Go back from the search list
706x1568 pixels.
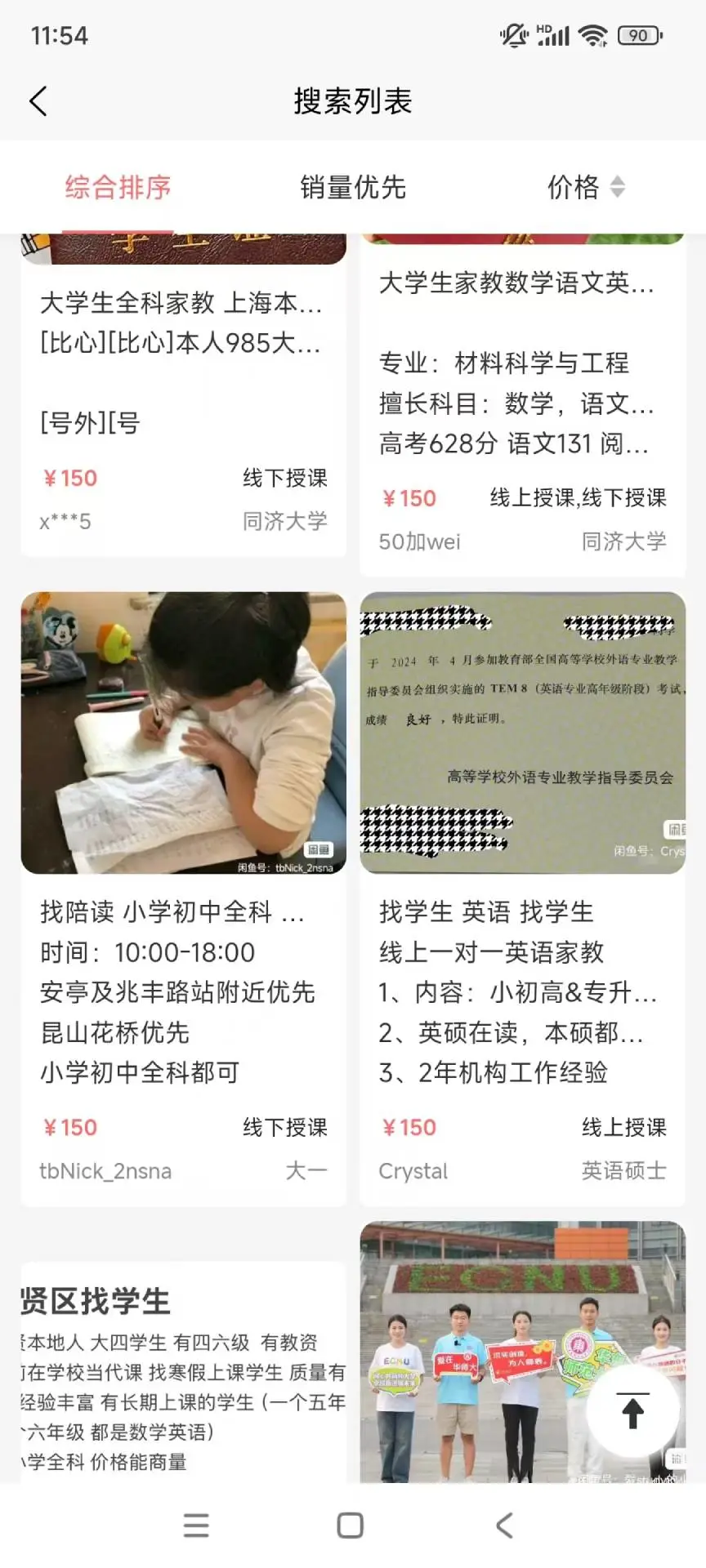pyautogui.click(x=38, y=101)
